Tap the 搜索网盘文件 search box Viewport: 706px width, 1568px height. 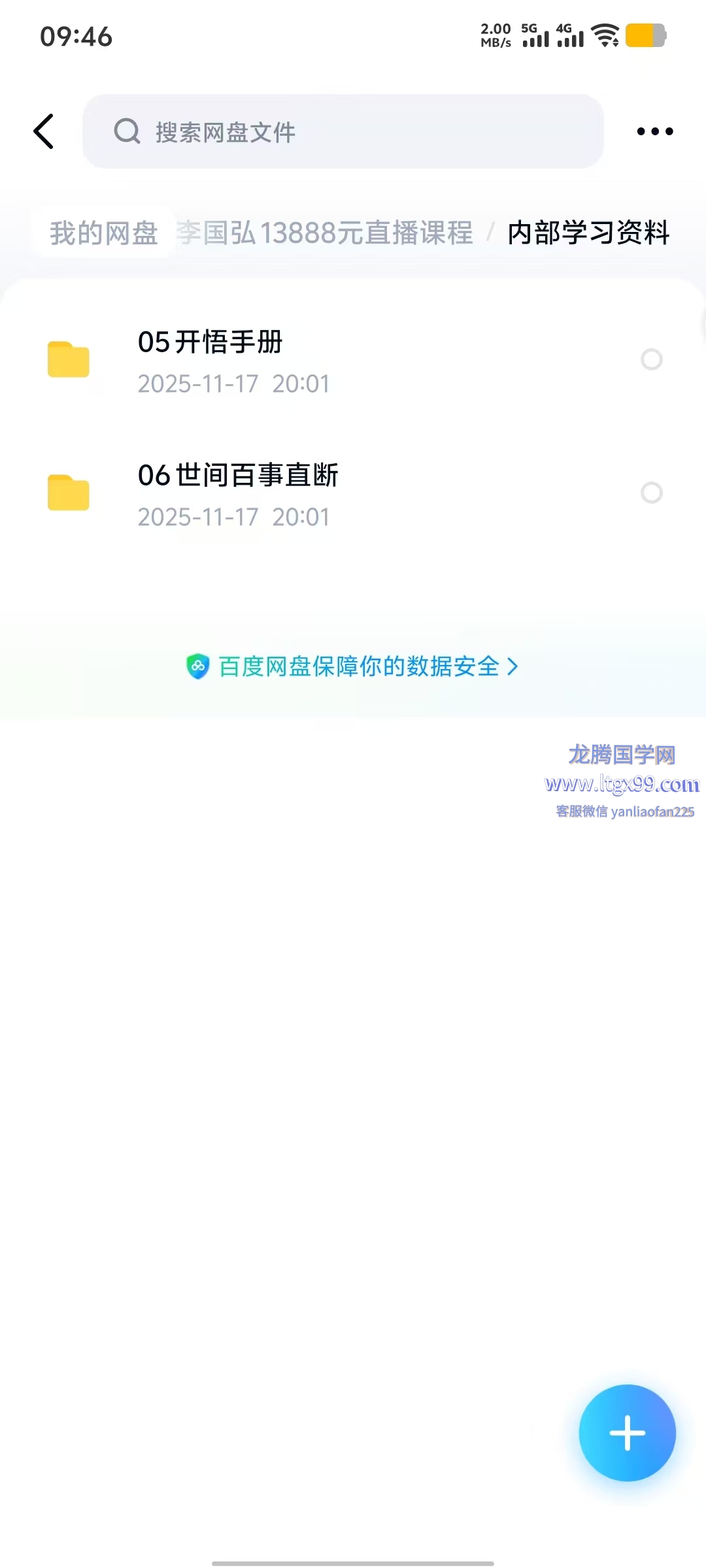point(343,131)
